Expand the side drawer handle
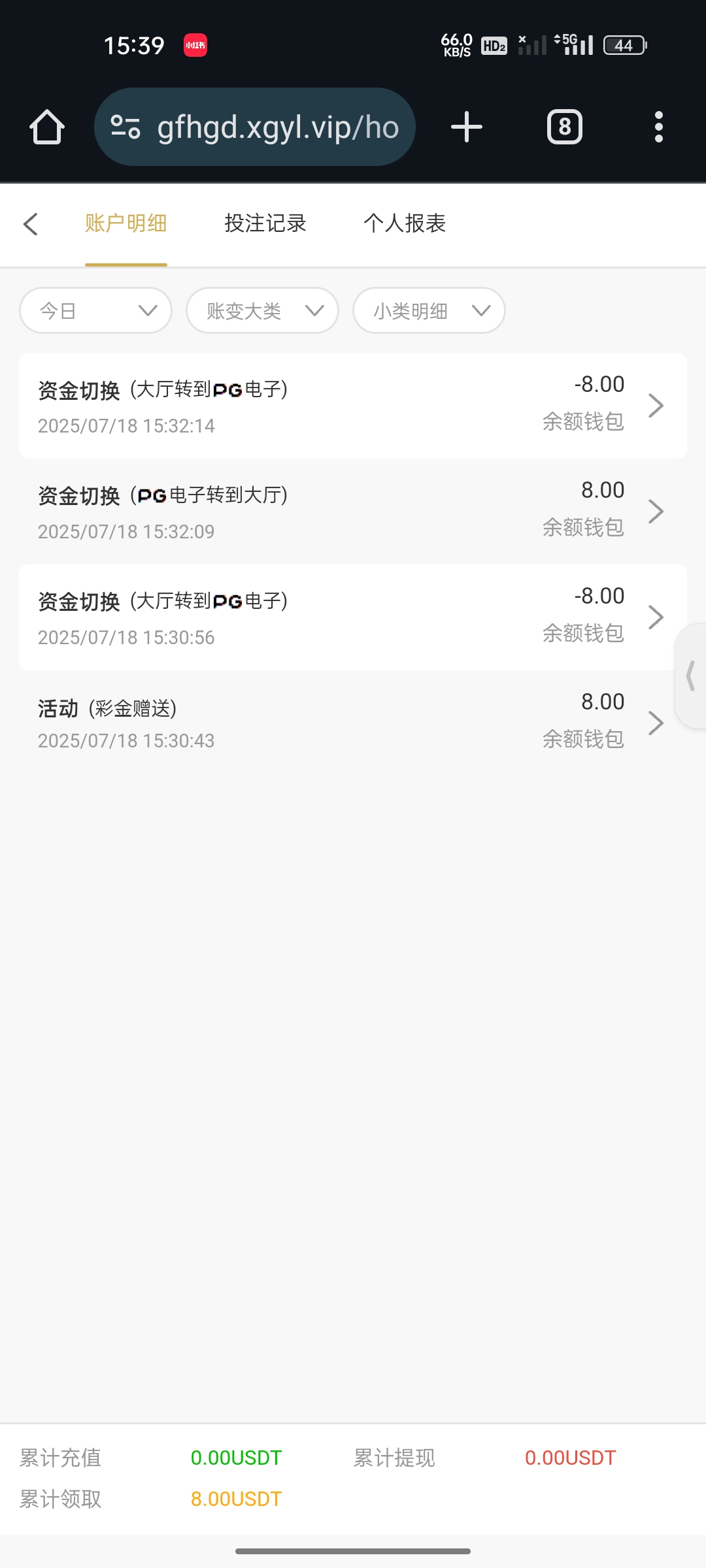The height and width of the screenshot is (1568, 706). (x=690, y=676)
